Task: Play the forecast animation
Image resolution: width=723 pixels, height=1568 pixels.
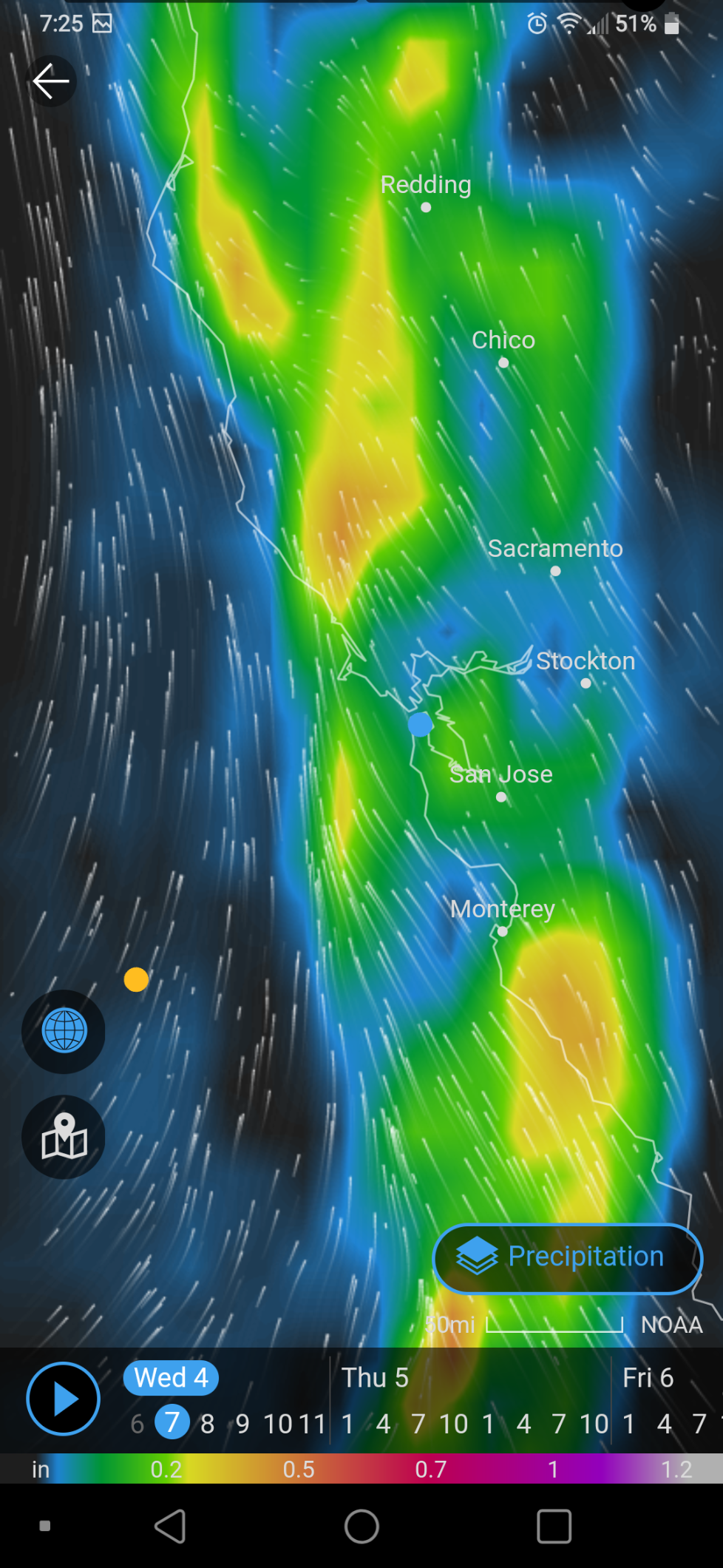Action: click(64, 1399)
